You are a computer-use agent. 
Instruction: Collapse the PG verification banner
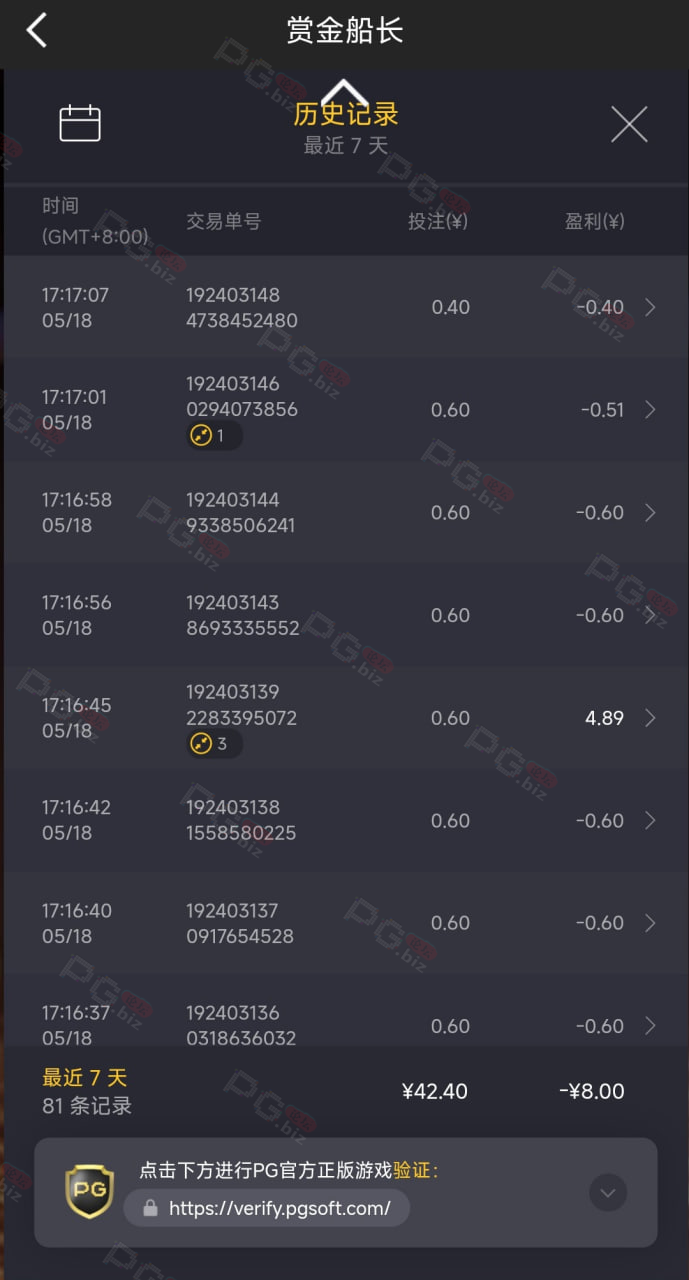coord(608,1192)
